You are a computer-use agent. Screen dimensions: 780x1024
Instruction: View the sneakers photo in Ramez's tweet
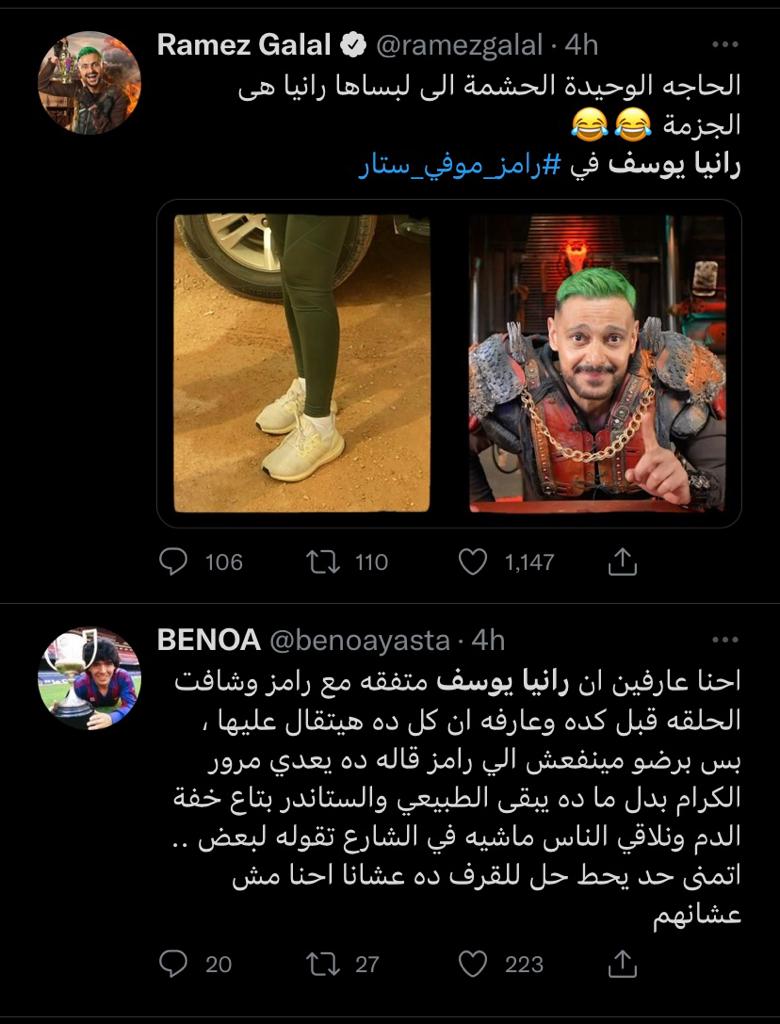coord(303,364)
